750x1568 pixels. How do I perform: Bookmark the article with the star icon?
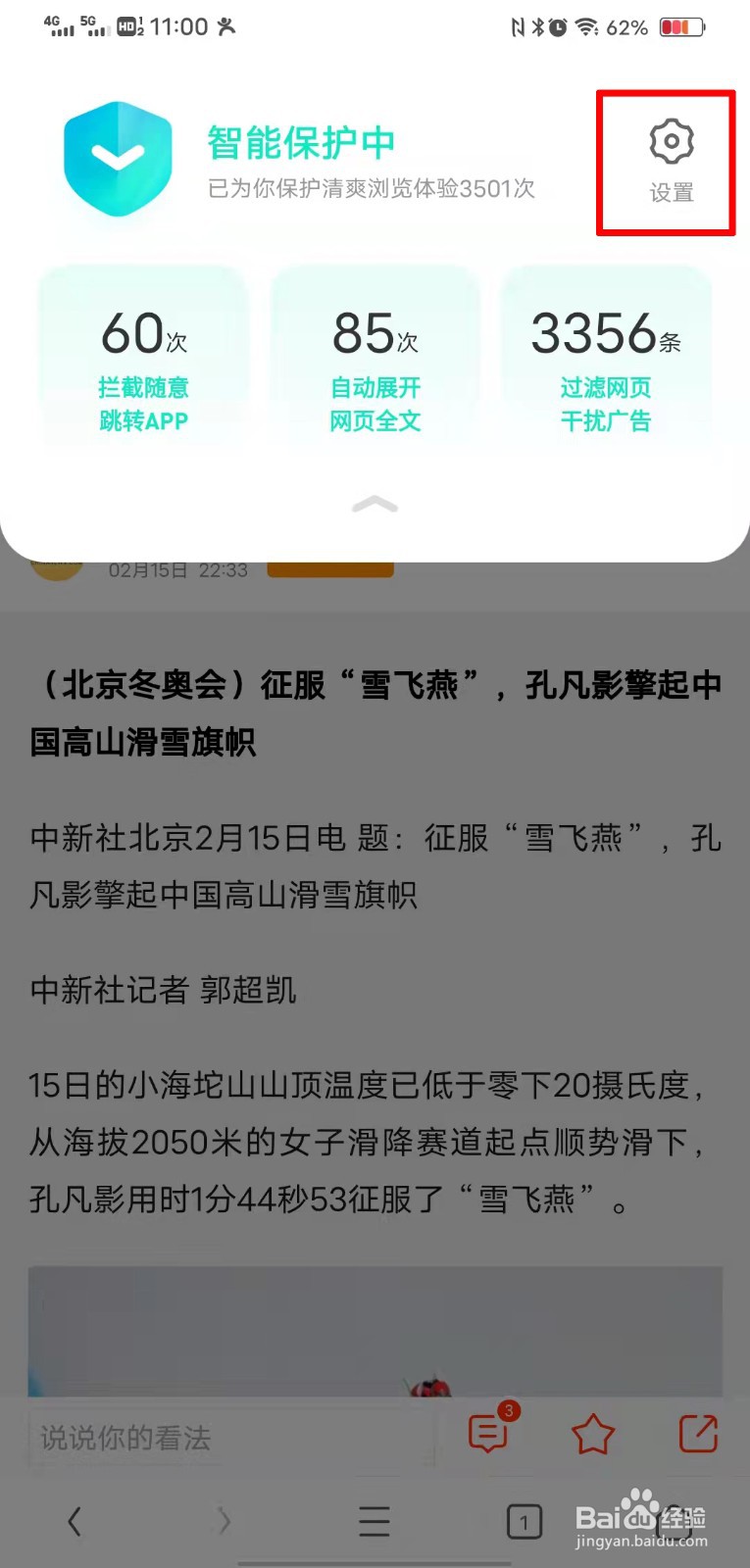tap(592, 1435)
